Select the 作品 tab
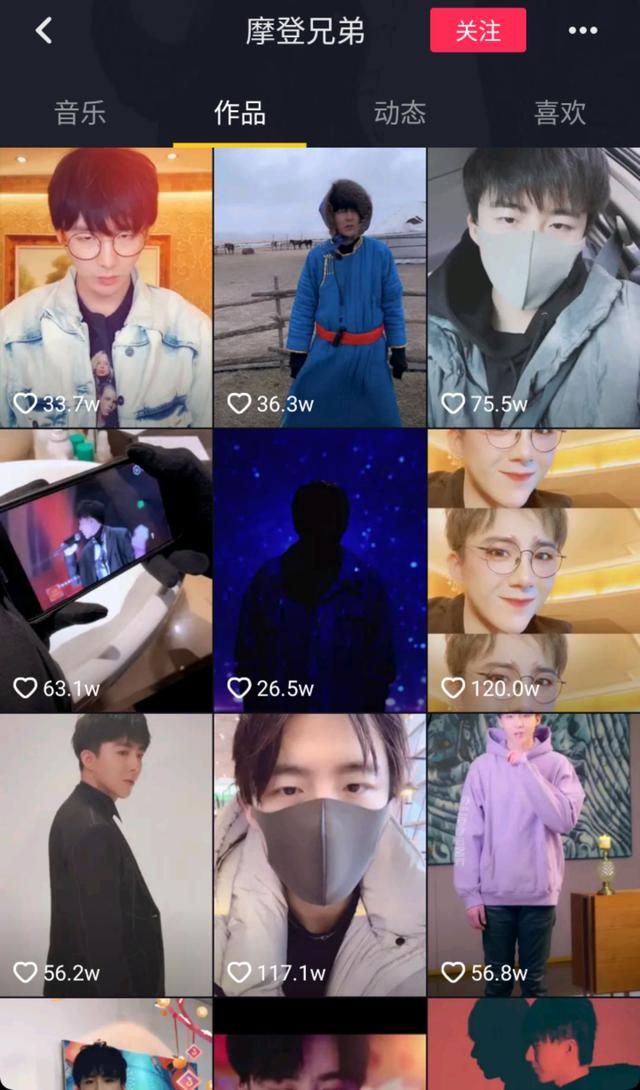The height and width of the screenshot is (1090, 640). [240, 112]
